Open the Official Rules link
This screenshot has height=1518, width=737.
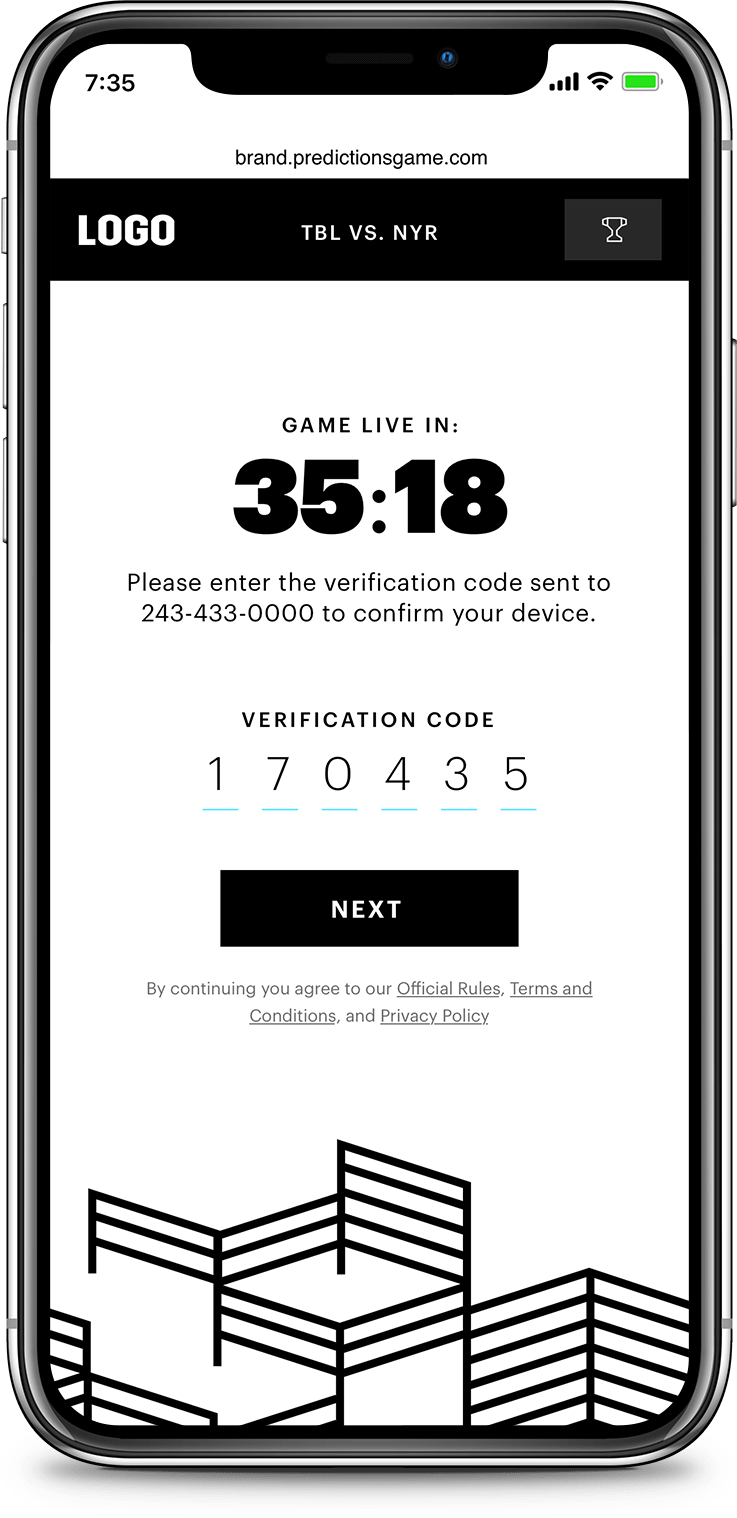(x=448, y=988)
